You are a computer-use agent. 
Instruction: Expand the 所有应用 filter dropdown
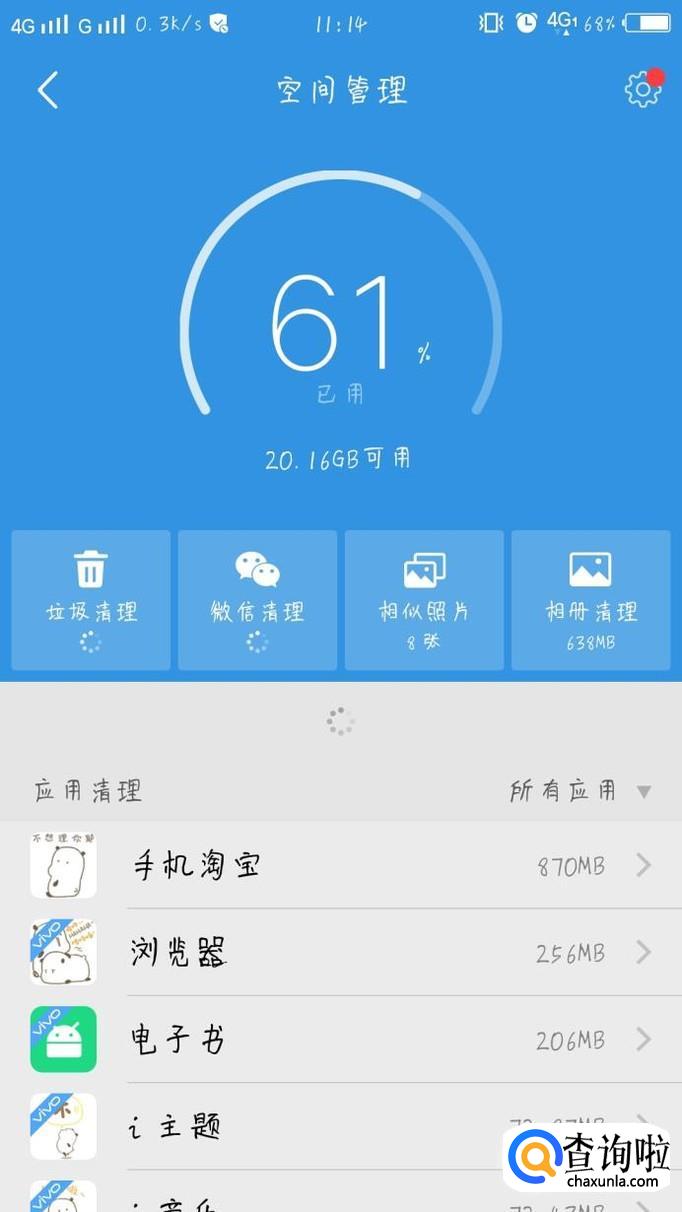(580, 791)
